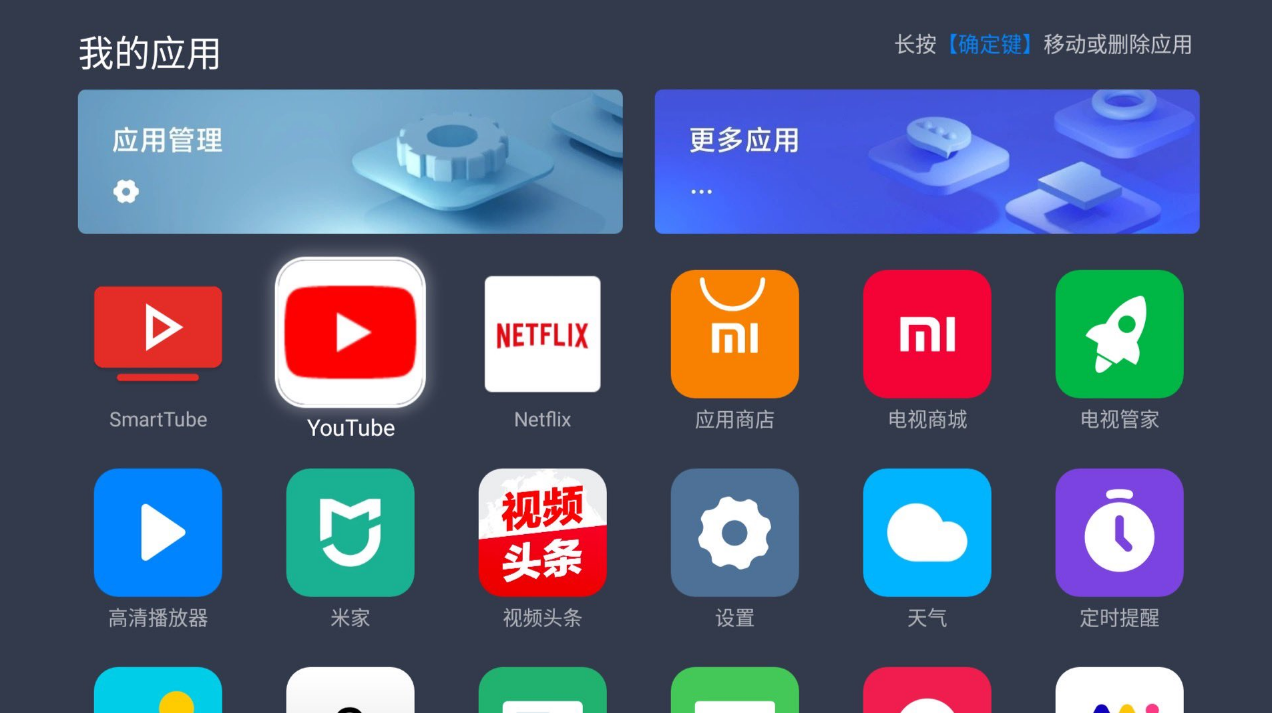Open the 应用商店 app store
Image resolution: width=1272 pixels, height=713 pixels.
click(x=734, y=334)
